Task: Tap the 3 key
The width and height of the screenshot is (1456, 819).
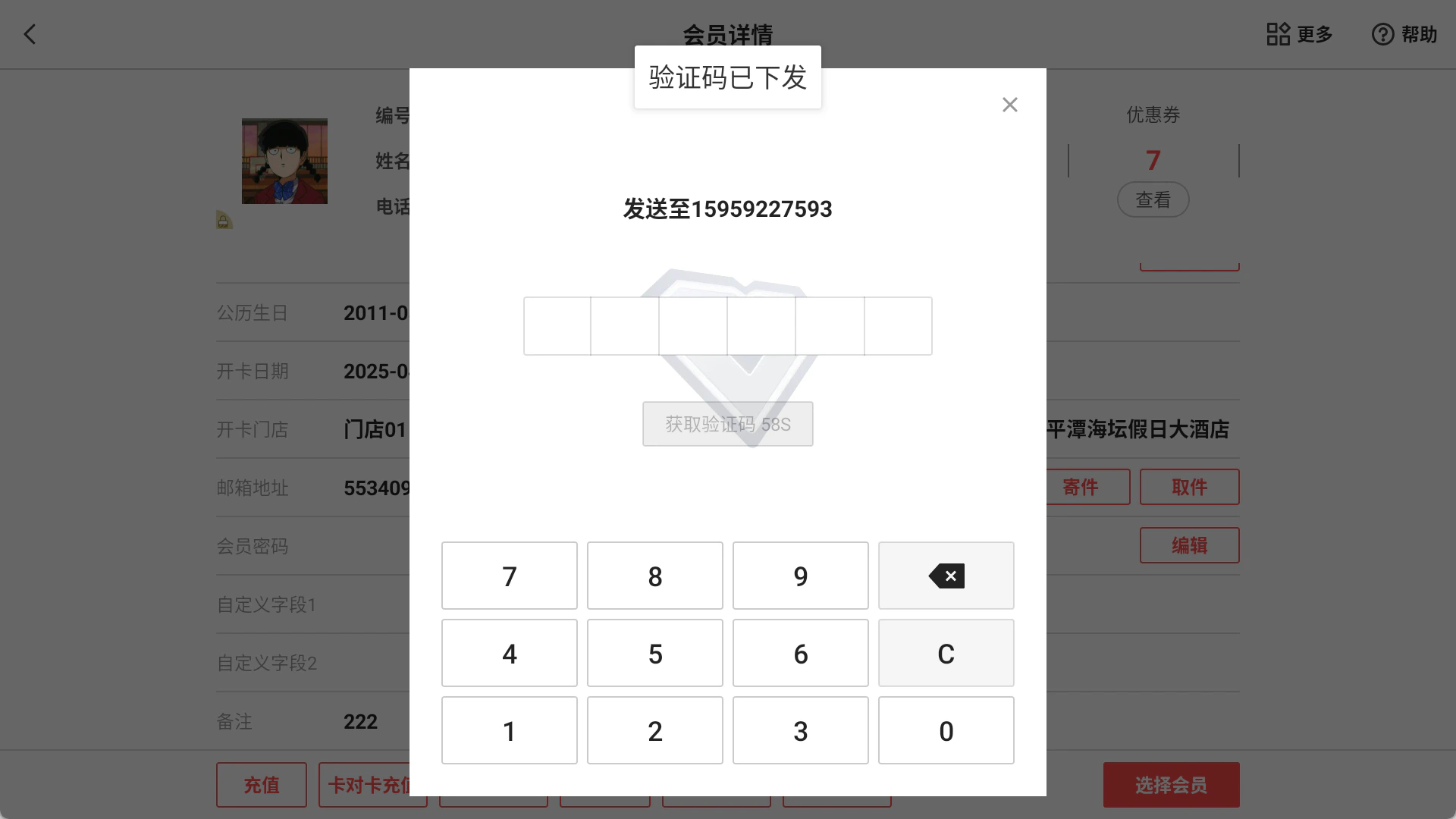Action: tap(801, 730)
